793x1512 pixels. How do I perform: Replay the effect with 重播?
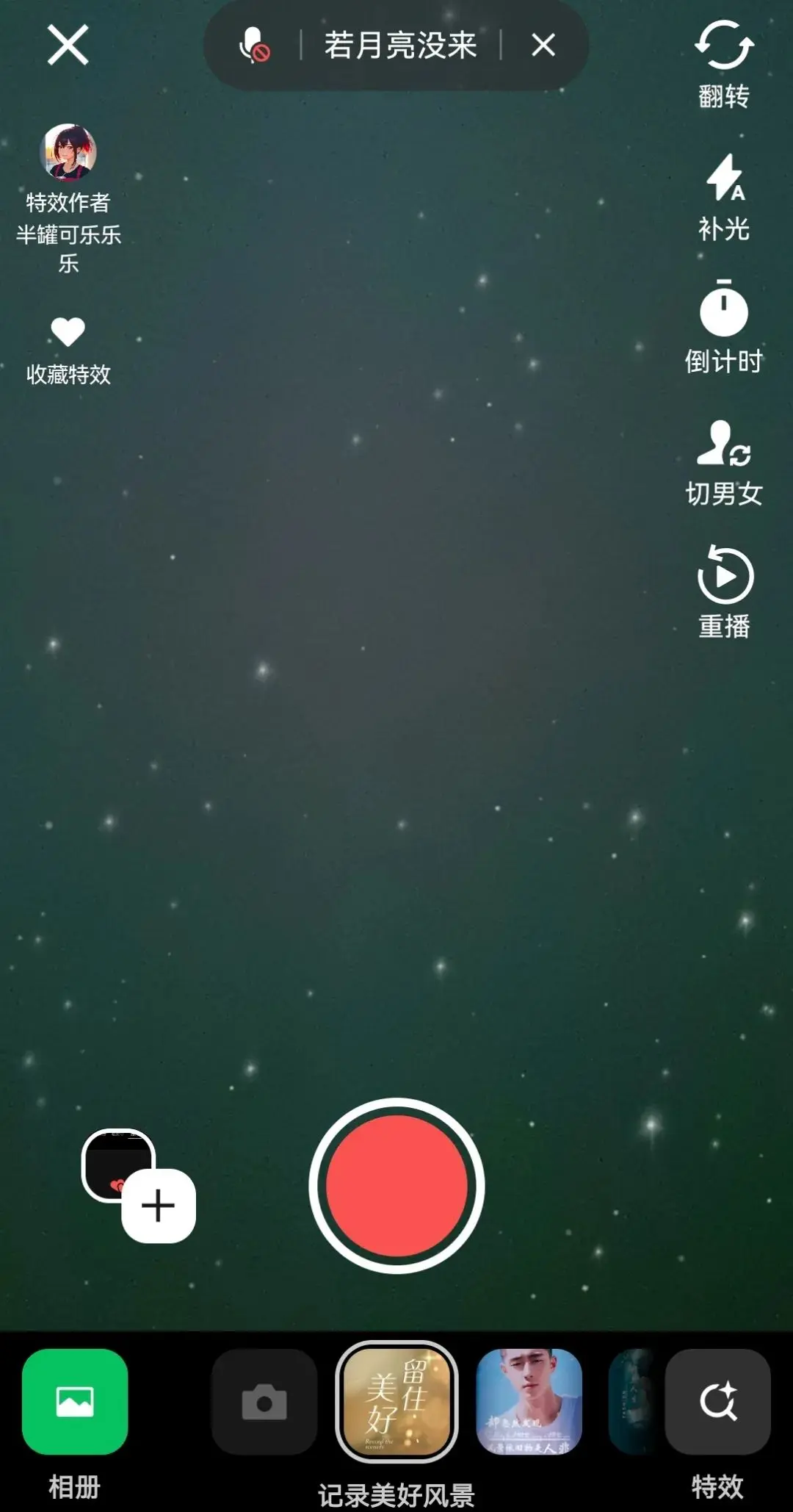[x=724, y=592]
